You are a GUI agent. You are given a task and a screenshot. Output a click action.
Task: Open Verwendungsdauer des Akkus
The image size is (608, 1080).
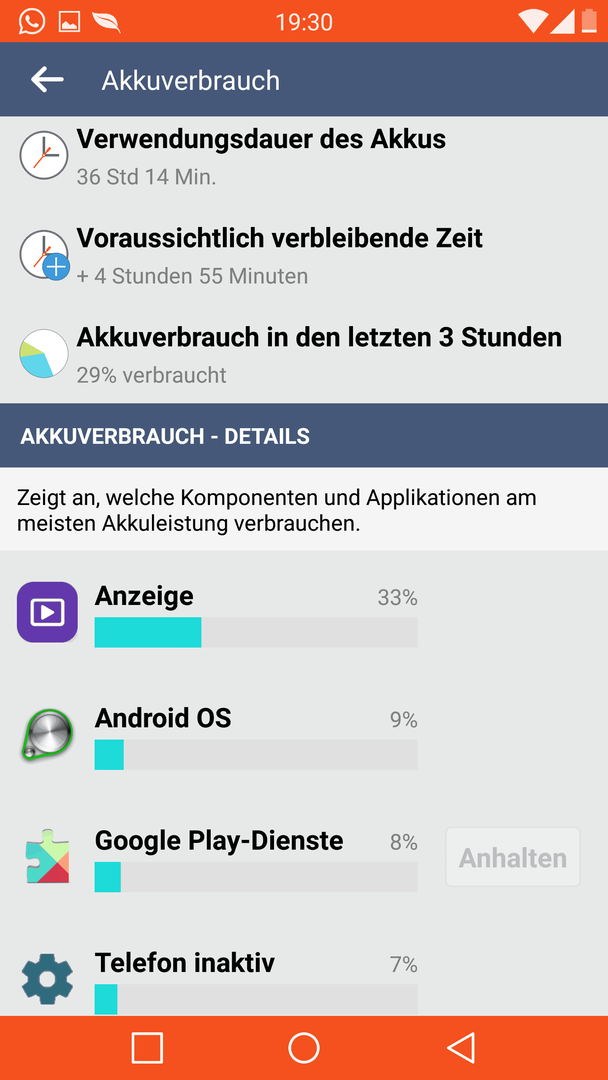coord(304,156)
